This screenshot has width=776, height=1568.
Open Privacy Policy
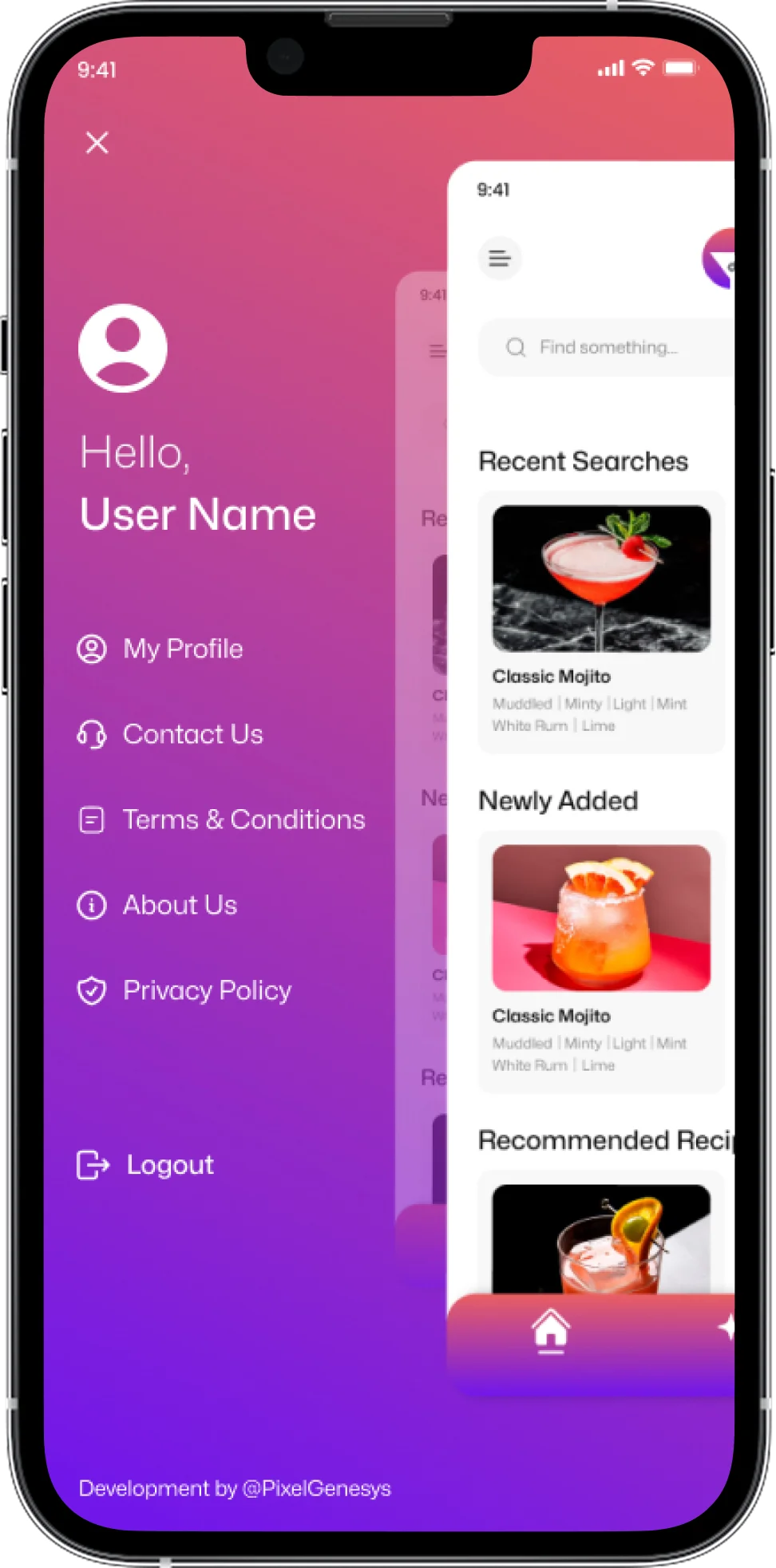[x=206, y=990]
